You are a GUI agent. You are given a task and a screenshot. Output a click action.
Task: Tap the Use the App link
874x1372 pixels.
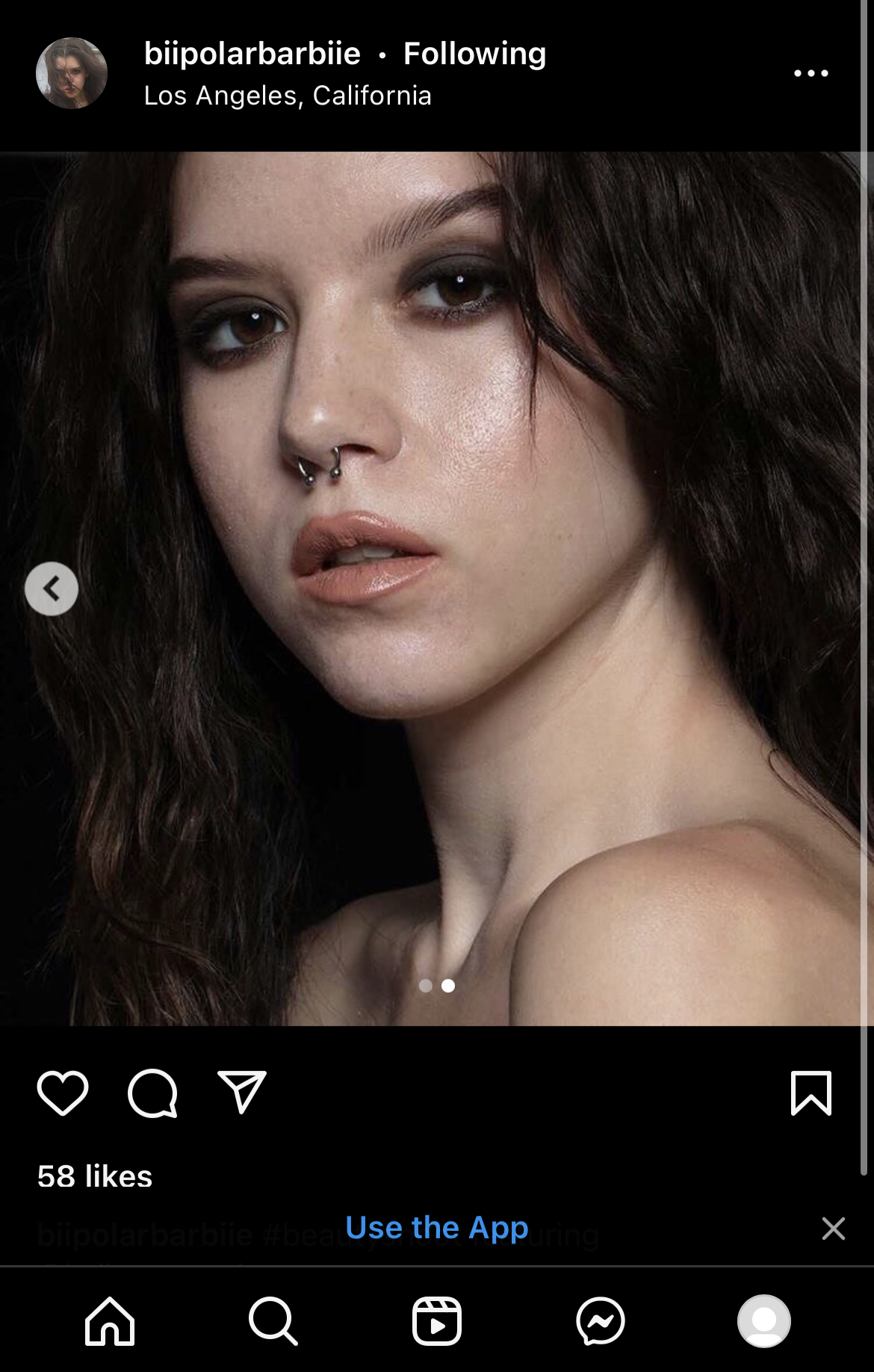click(x=436, y=1228)
